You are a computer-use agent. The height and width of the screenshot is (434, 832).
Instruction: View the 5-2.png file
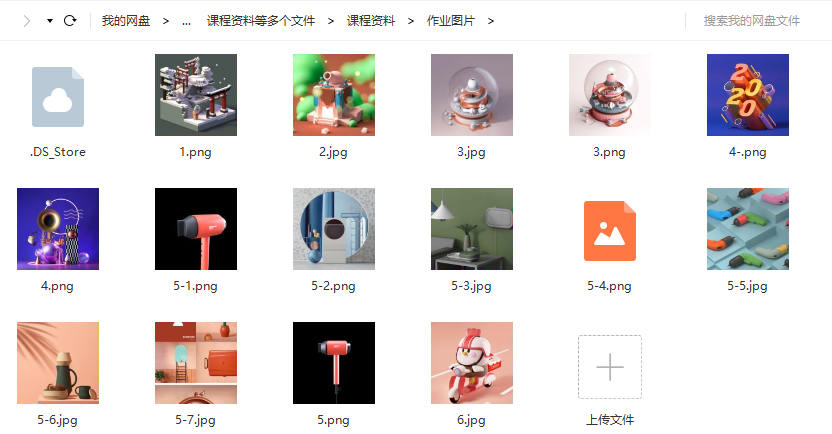click(x=334, y=229)
